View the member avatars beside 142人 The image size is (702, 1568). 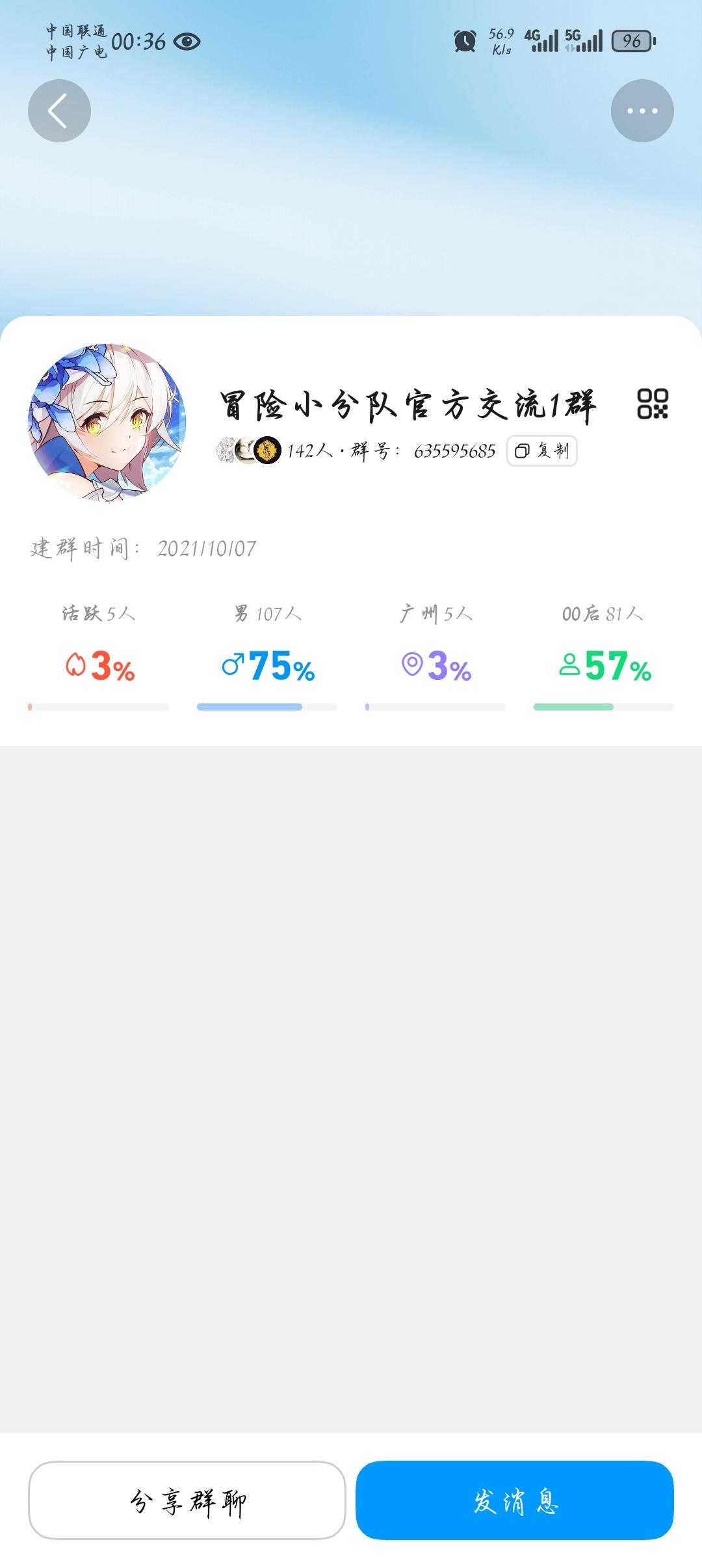tap(248, 451)
